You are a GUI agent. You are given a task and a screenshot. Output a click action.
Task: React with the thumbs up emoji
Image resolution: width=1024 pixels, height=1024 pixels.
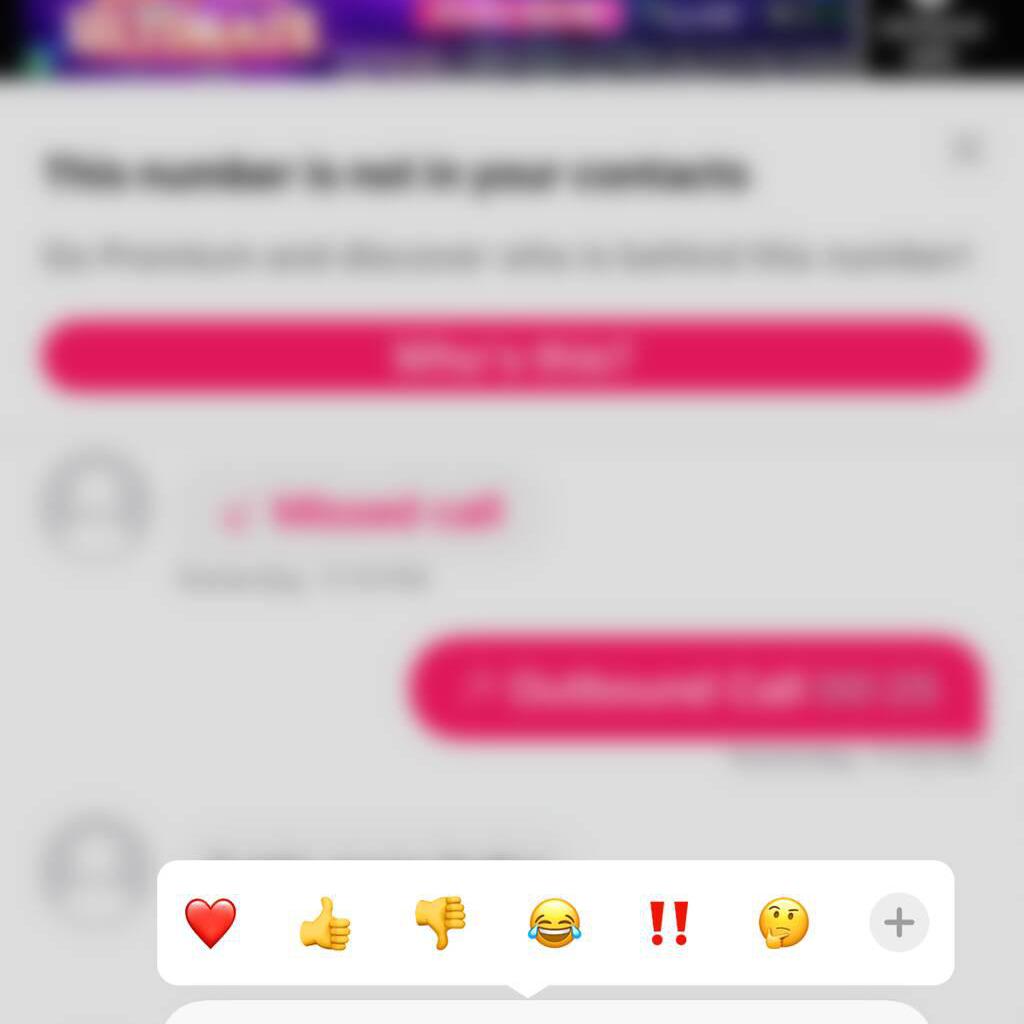coord(325,922)
